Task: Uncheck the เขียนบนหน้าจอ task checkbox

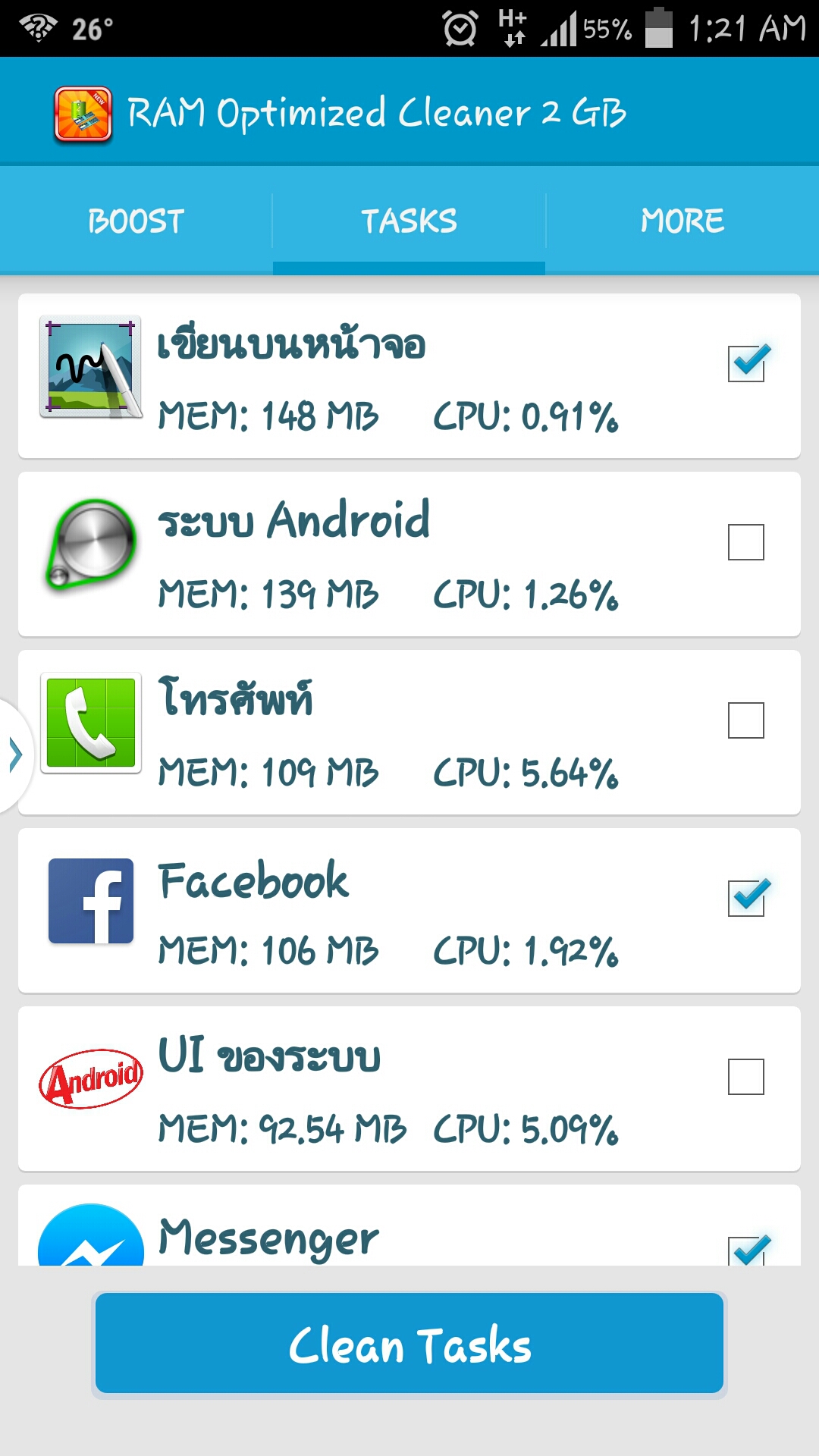Action: 746,364
